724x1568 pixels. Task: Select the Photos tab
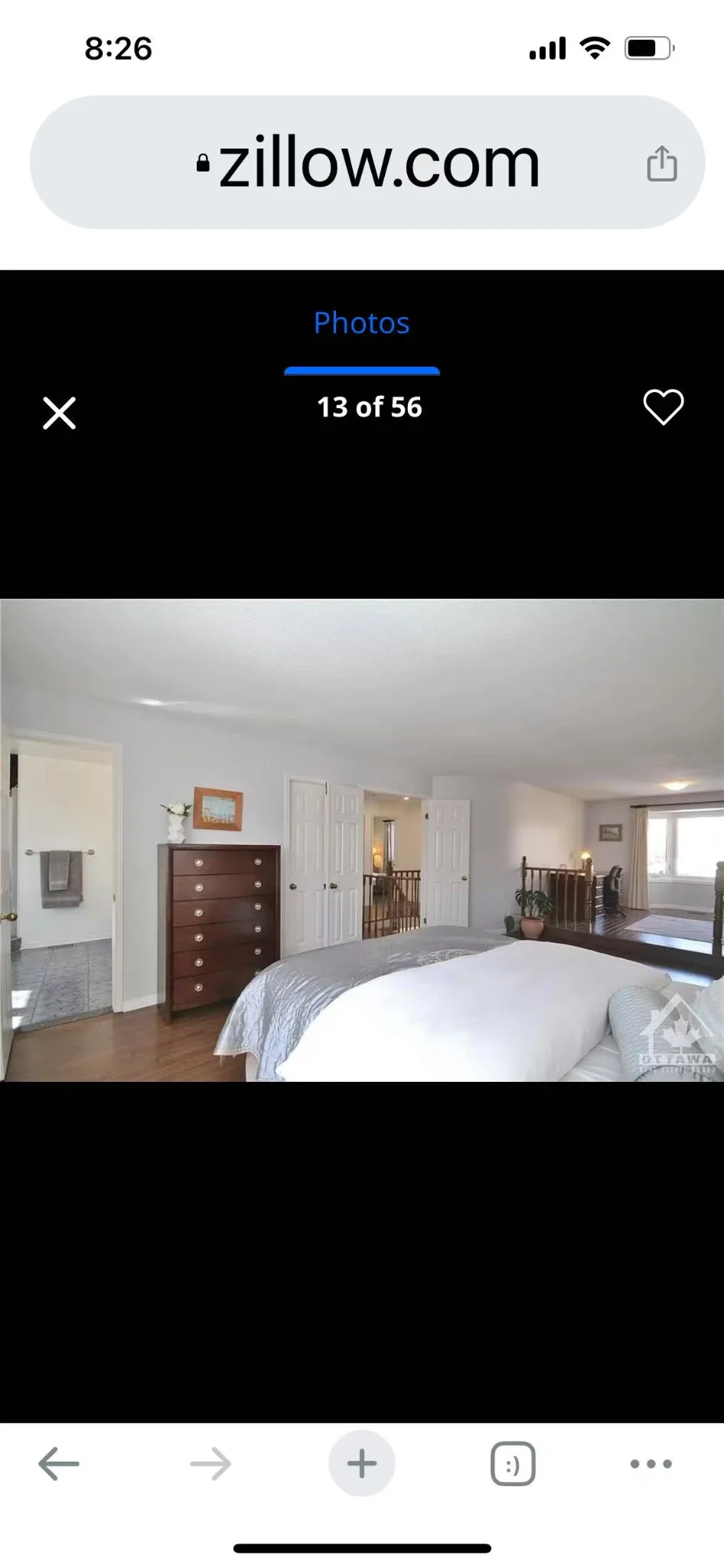point(361,323)
